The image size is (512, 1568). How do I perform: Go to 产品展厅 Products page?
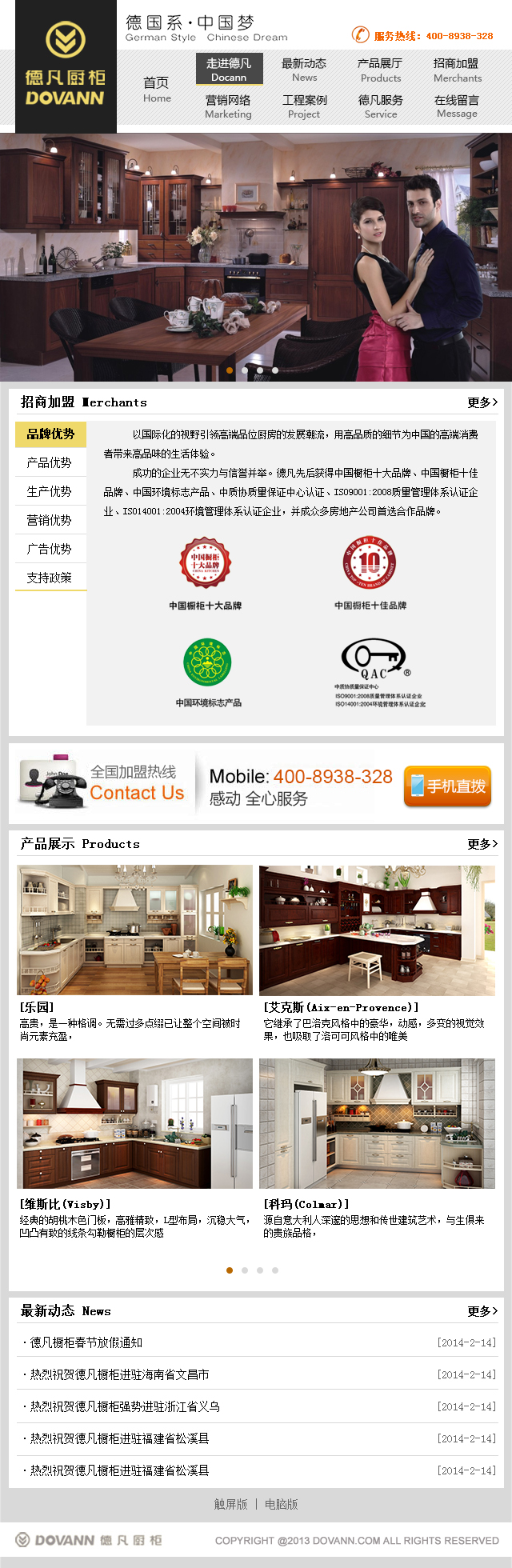pyautogui.click(x=380, y=70)
